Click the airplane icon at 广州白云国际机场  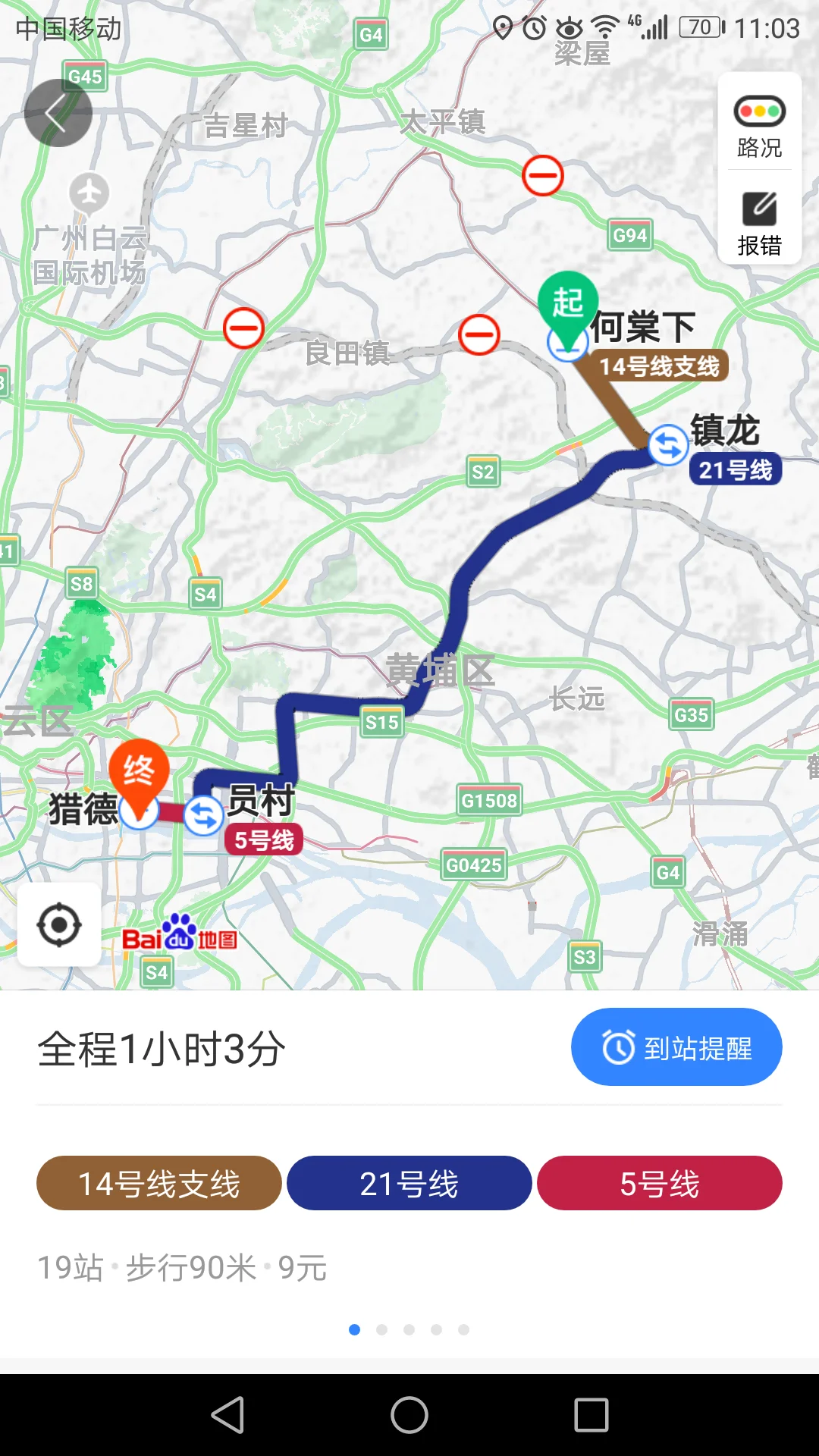pos(89,191)
